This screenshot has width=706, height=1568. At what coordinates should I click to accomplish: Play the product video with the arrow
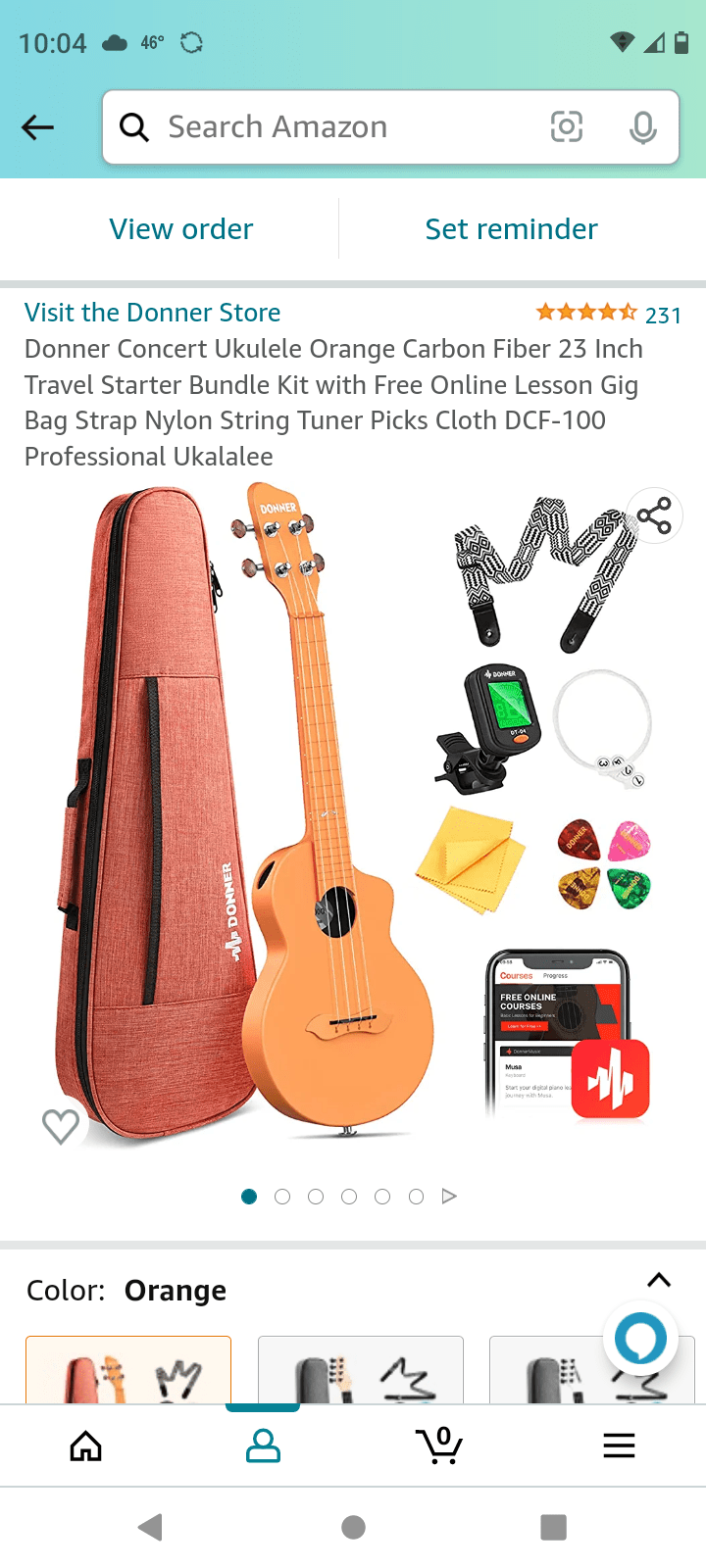(x=449, y=1196)
